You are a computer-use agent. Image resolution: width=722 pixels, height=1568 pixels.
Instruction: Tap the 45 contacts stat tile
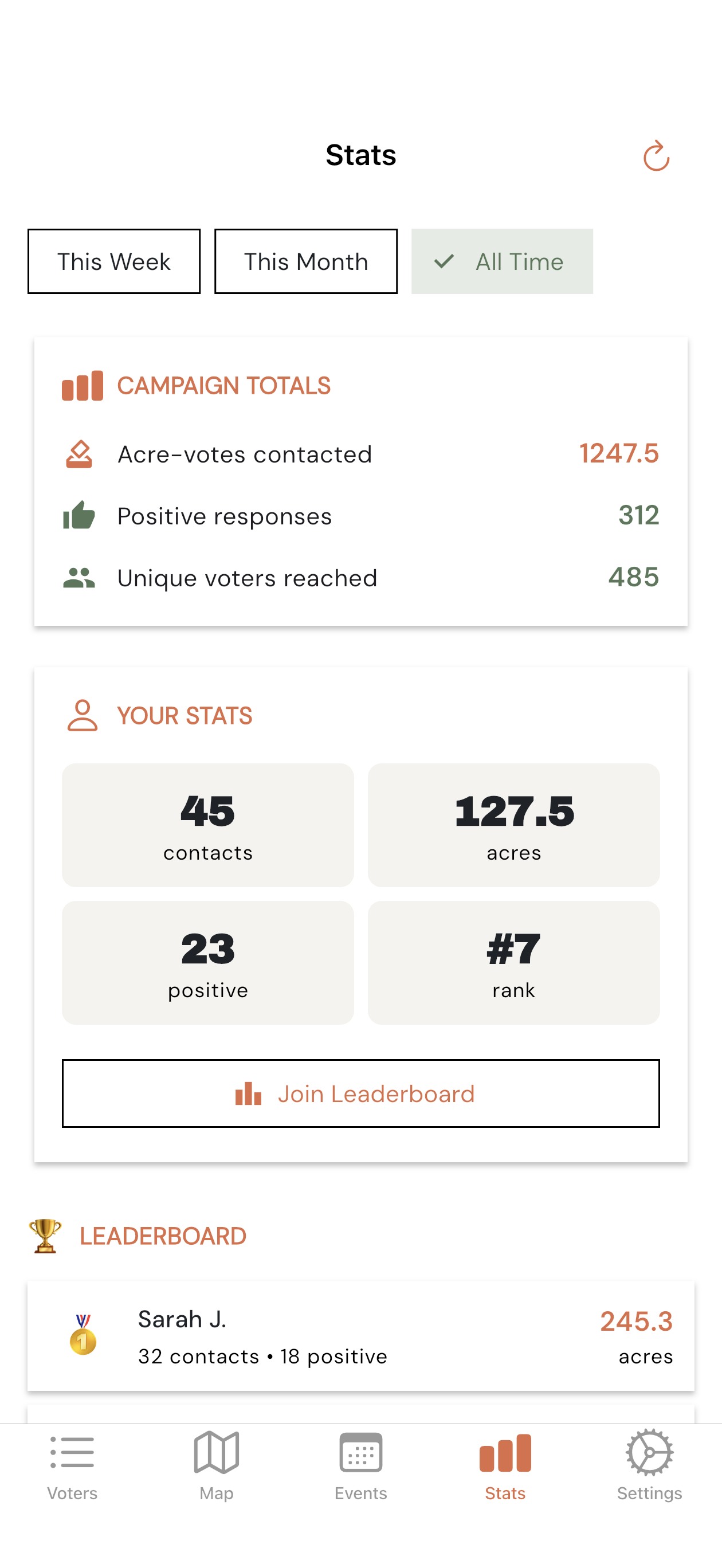coord(207,825)
